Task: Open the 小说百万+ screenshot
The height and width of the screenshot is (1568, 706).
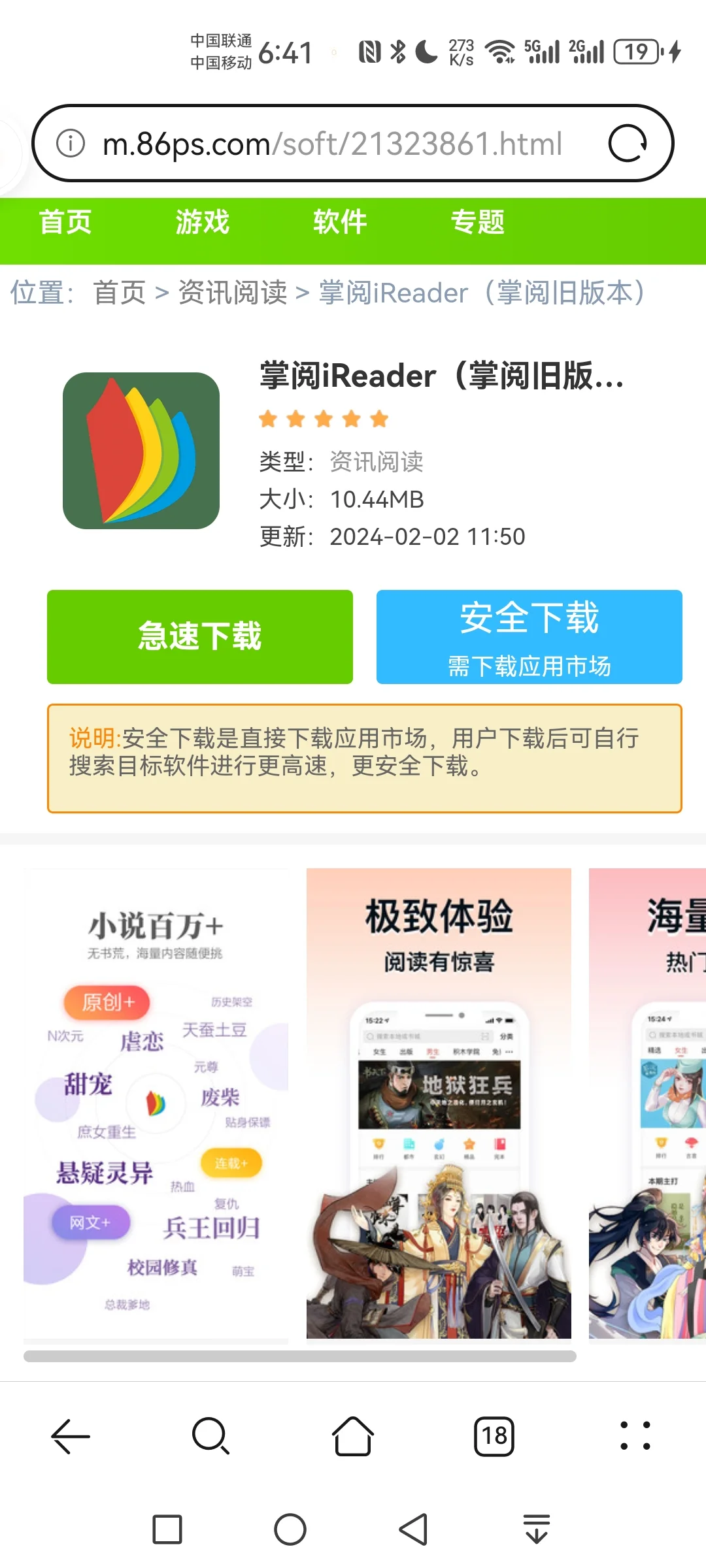Action: 156,1104
